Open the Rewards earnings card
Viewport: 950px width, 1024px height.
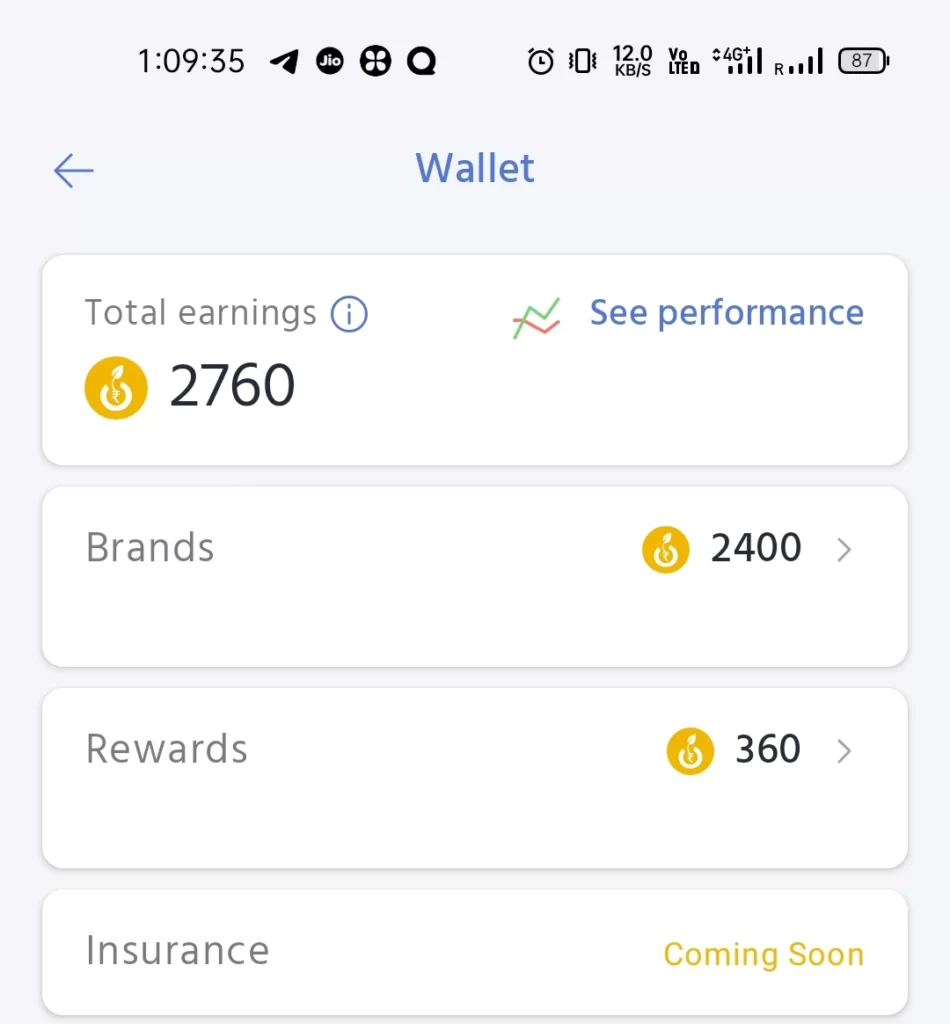click(474, 776)
